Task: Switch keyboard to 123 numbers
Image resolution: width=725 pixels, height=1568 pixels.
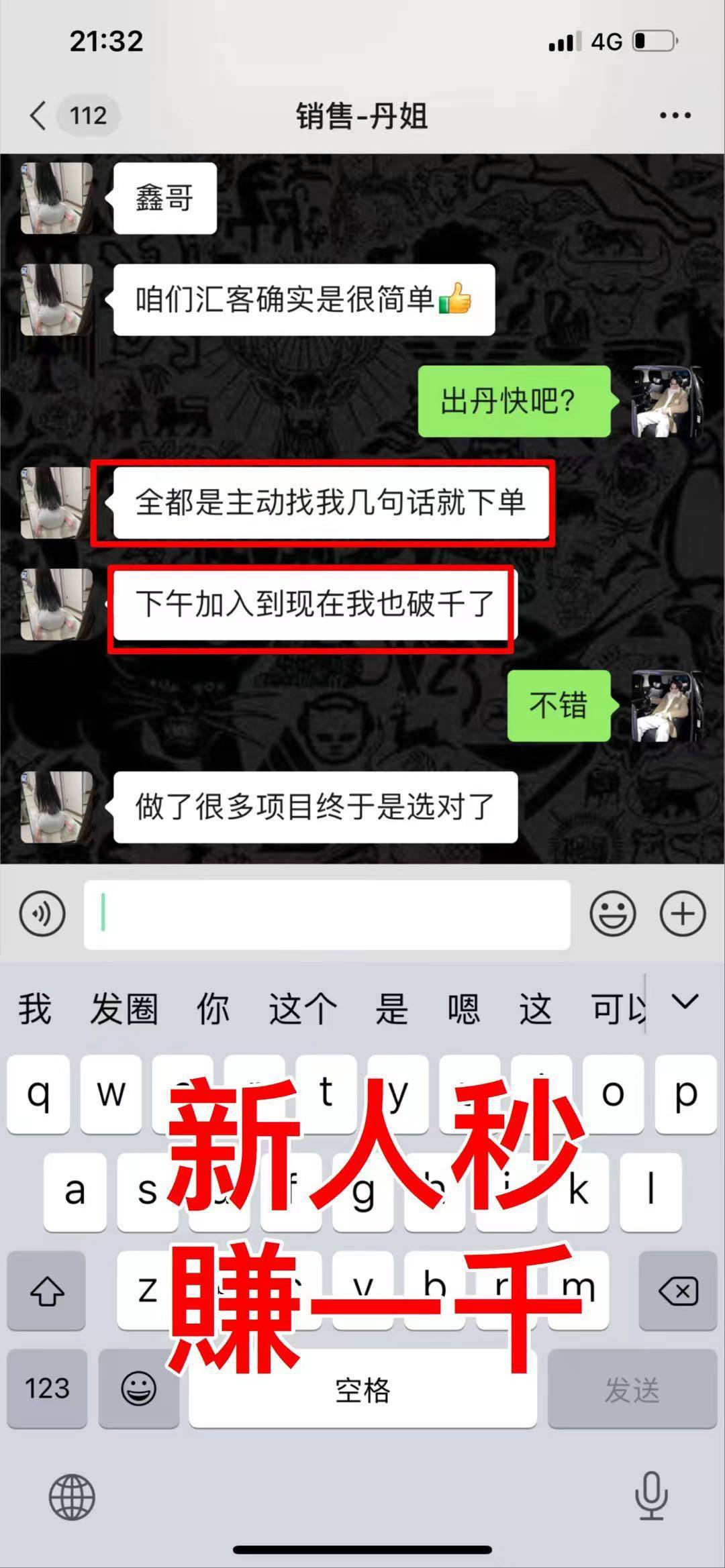Action: coord(47,1388)
